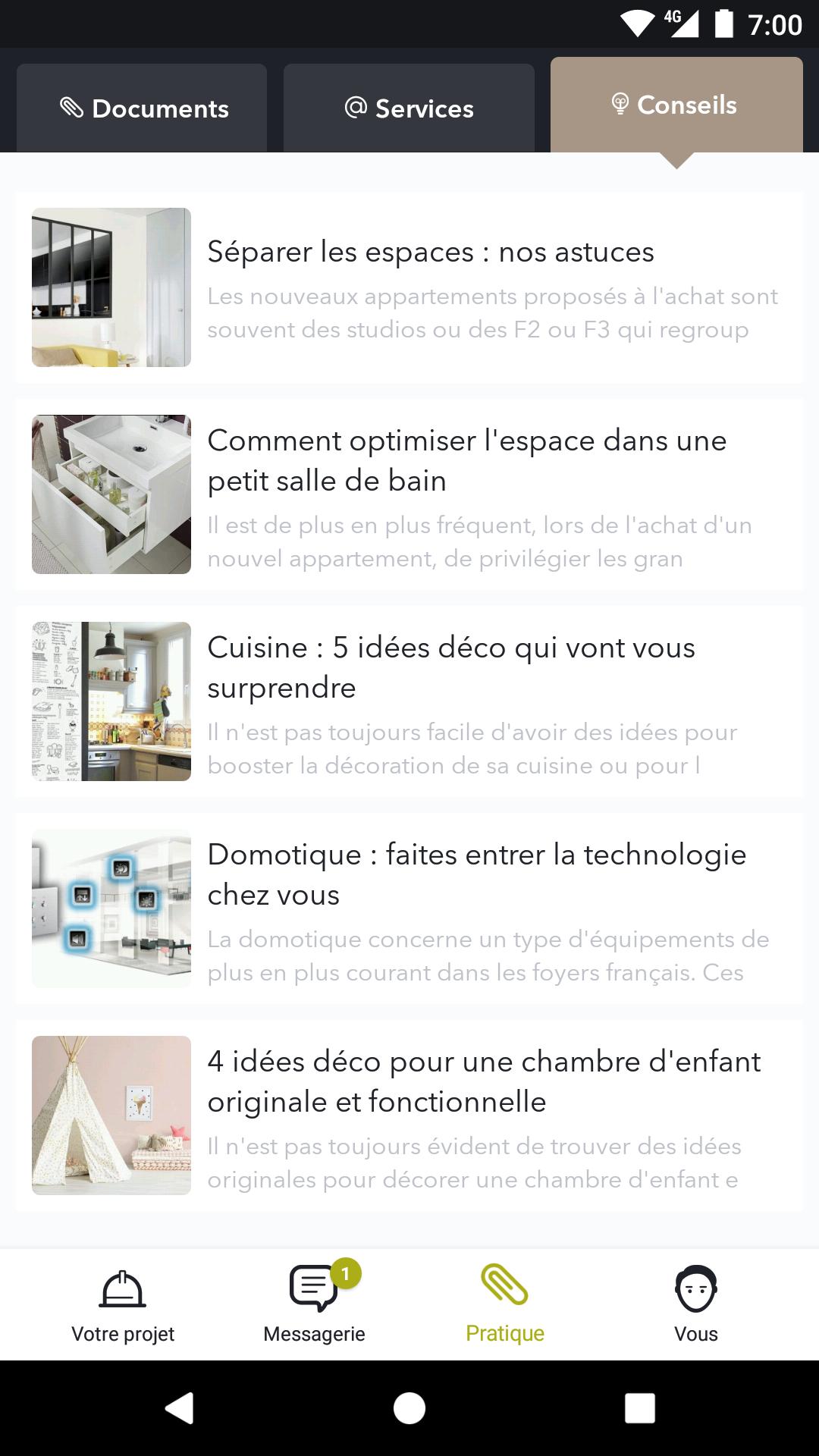Select the Conseils tab
Screen dimensions: 819x1456
(x=676, y=105)
